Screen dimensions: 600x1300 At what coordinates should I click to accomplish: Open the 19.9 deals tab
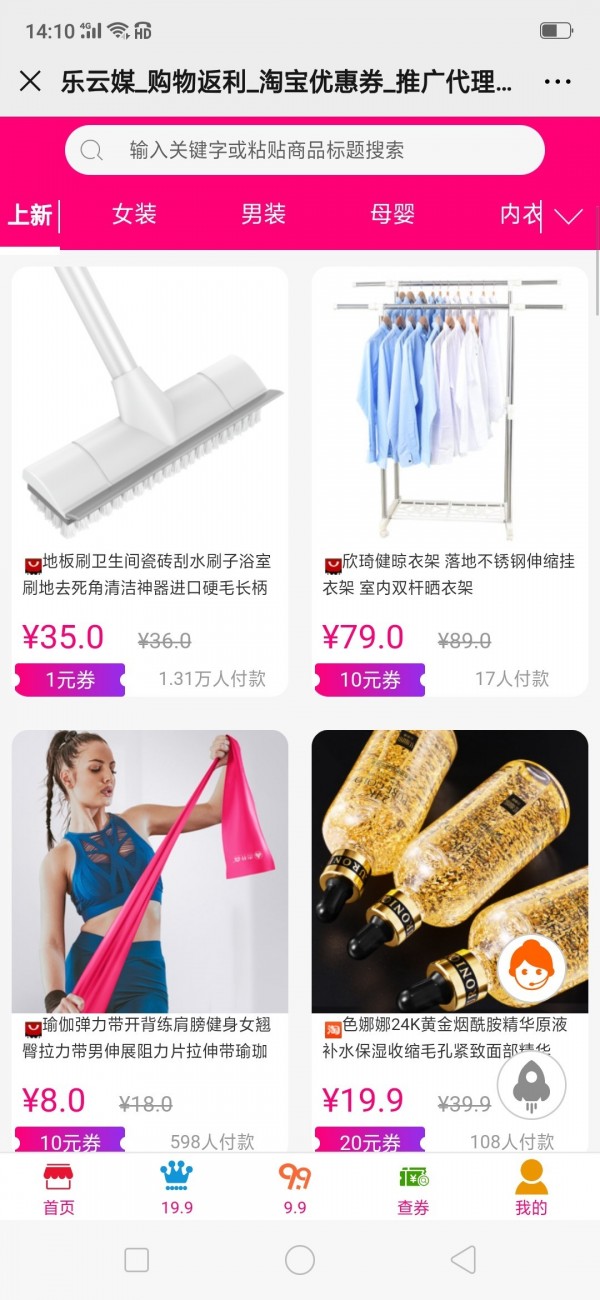pos(177,1188)
